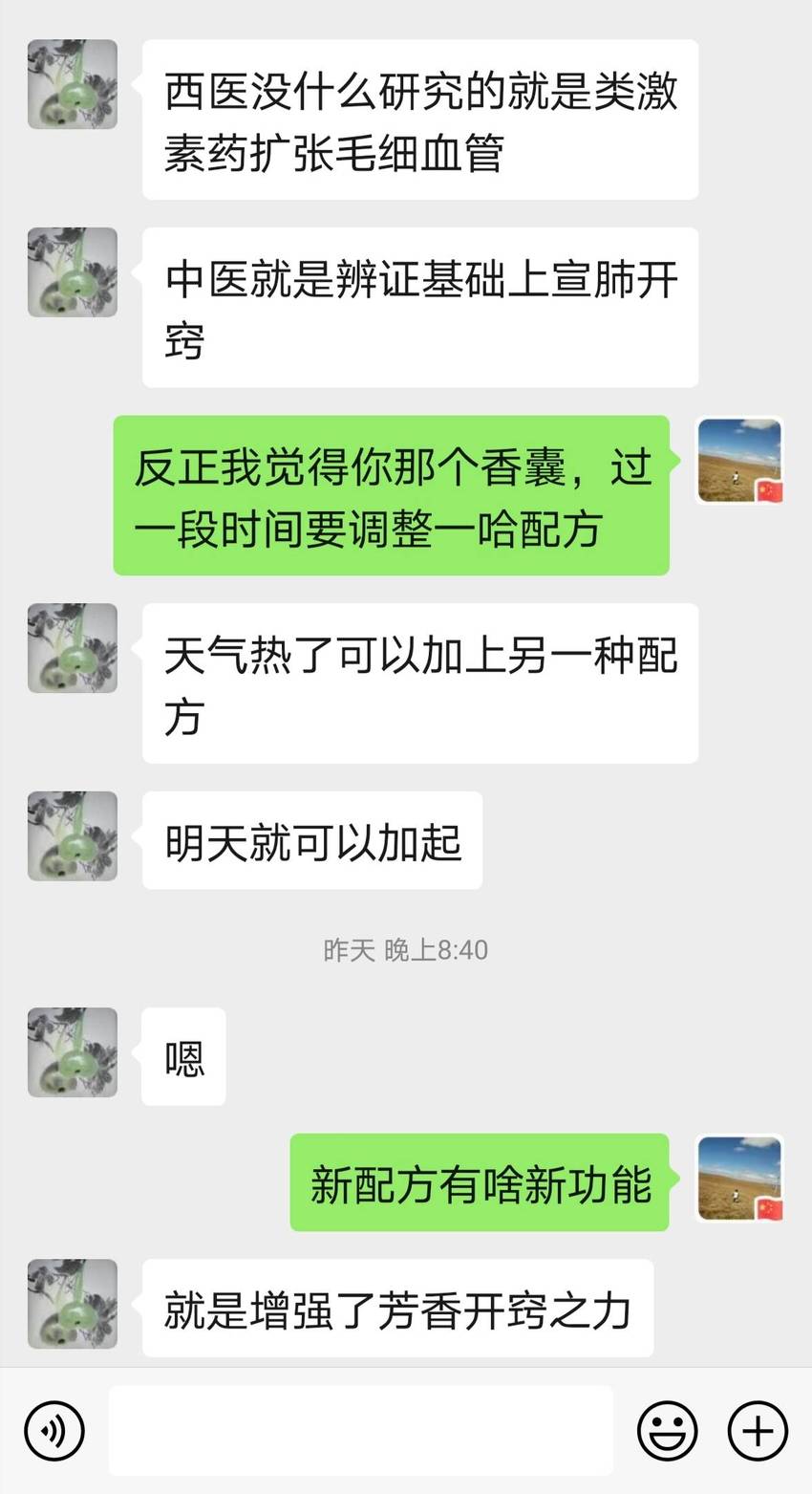Open the plus attachment menu
This screenshot has height=1494, width=812.
point(758,1431)
